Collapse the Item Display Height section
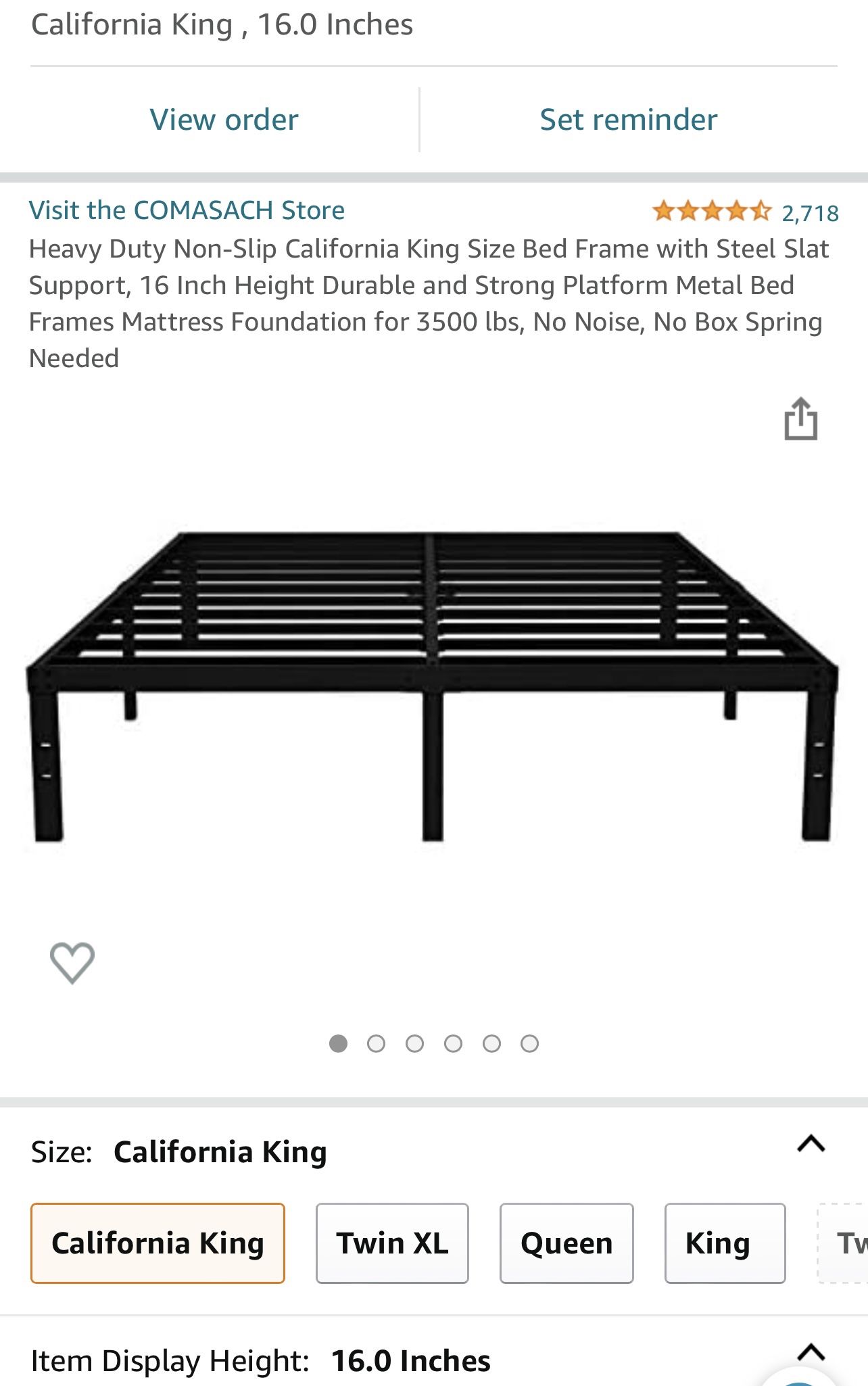The width and height of the screenshot is (868, 1386). [811, 1352]
